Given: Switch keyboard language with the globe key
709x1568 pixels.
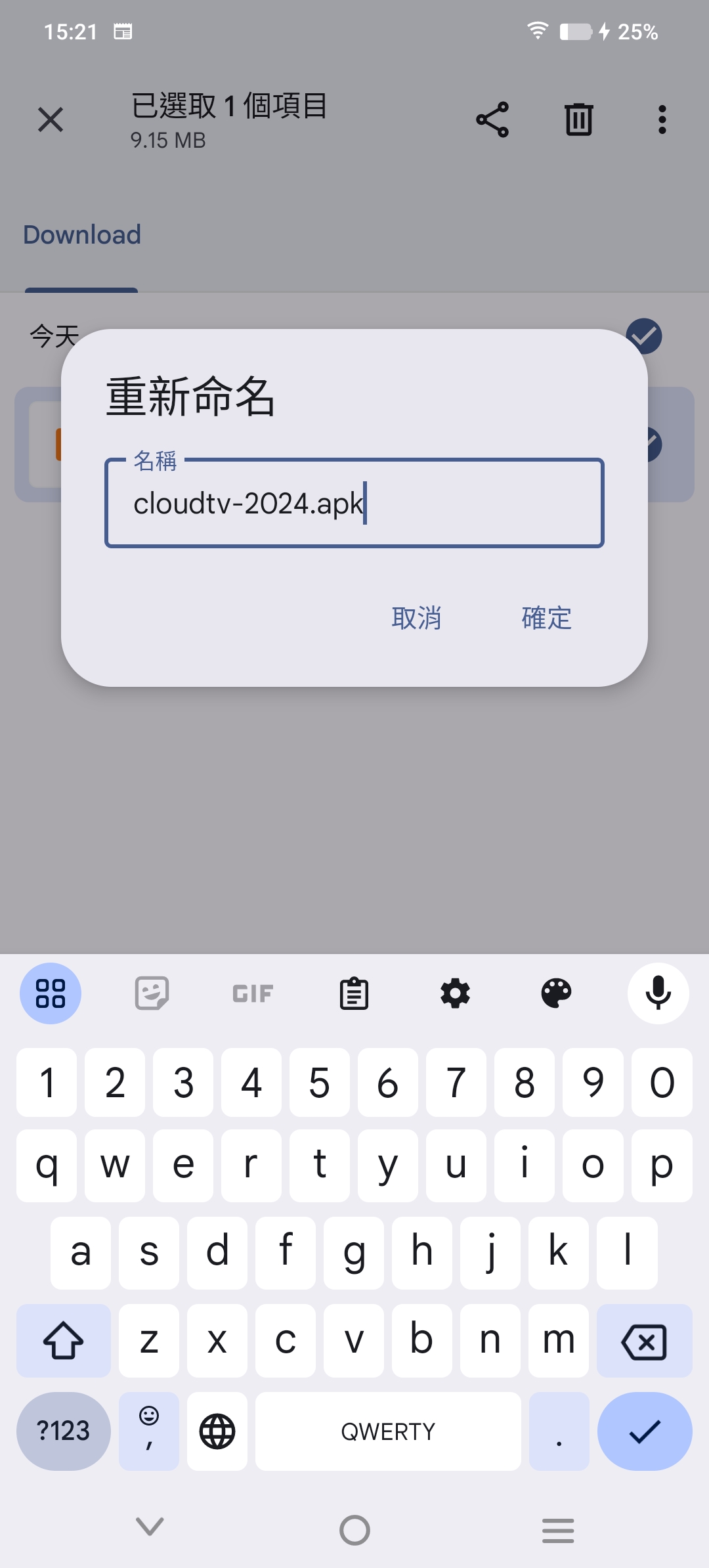Looking at the screenshot, I should pos(217,1431).
